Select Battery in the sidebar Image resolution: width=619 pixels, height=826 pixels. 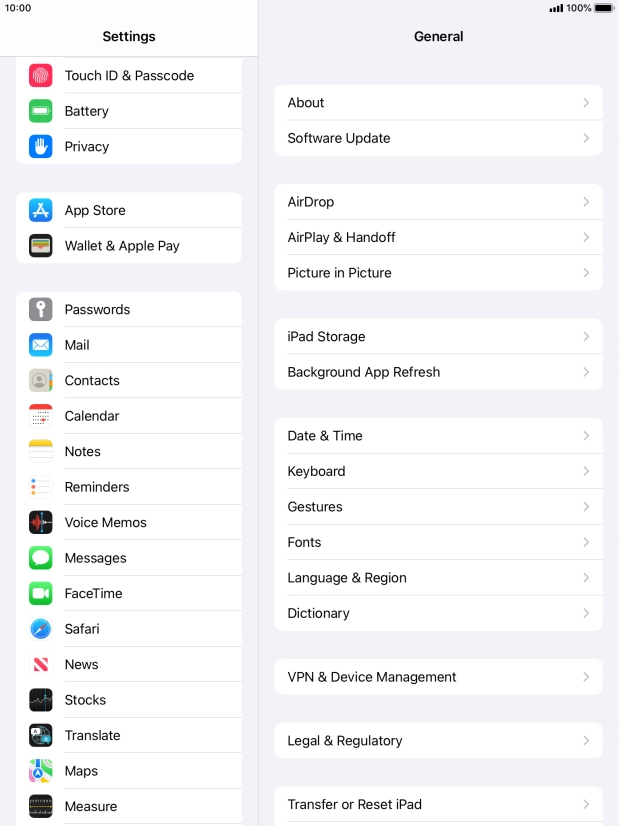[x=129, y=111]
